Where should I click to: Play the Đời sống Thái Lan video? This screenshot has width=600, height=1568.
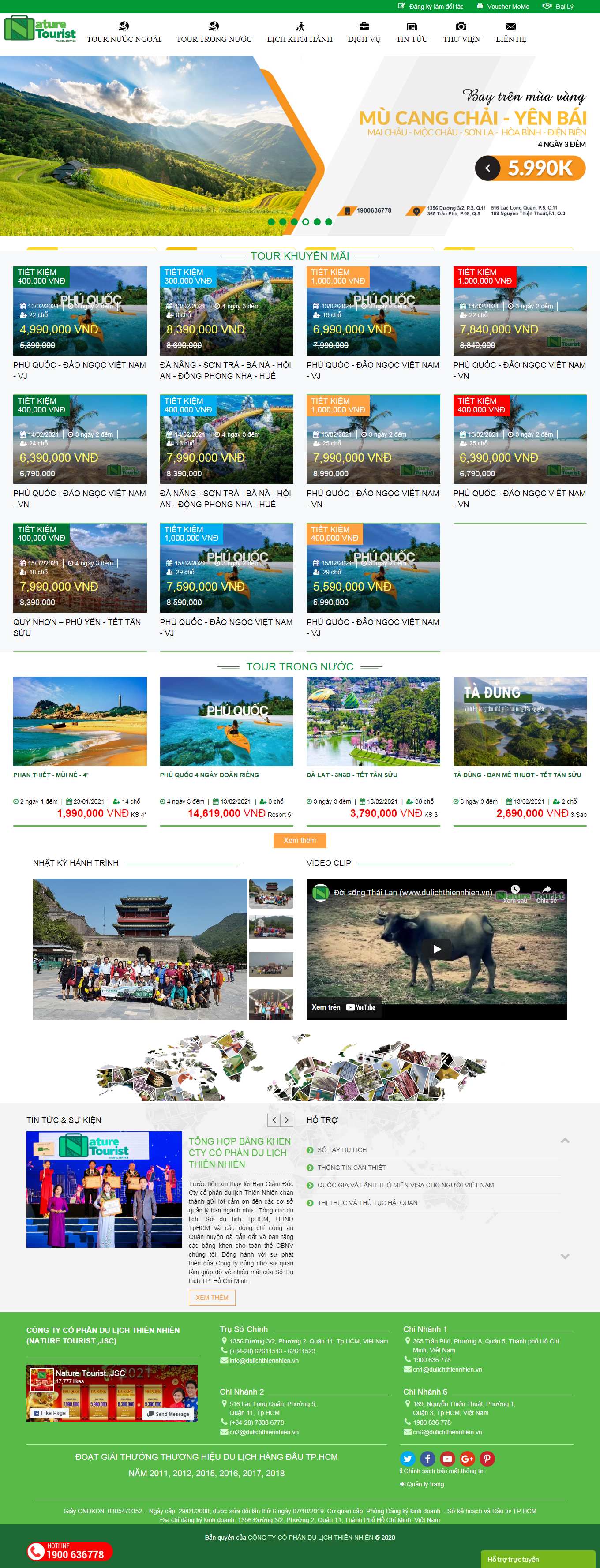[x=437, y=948]
